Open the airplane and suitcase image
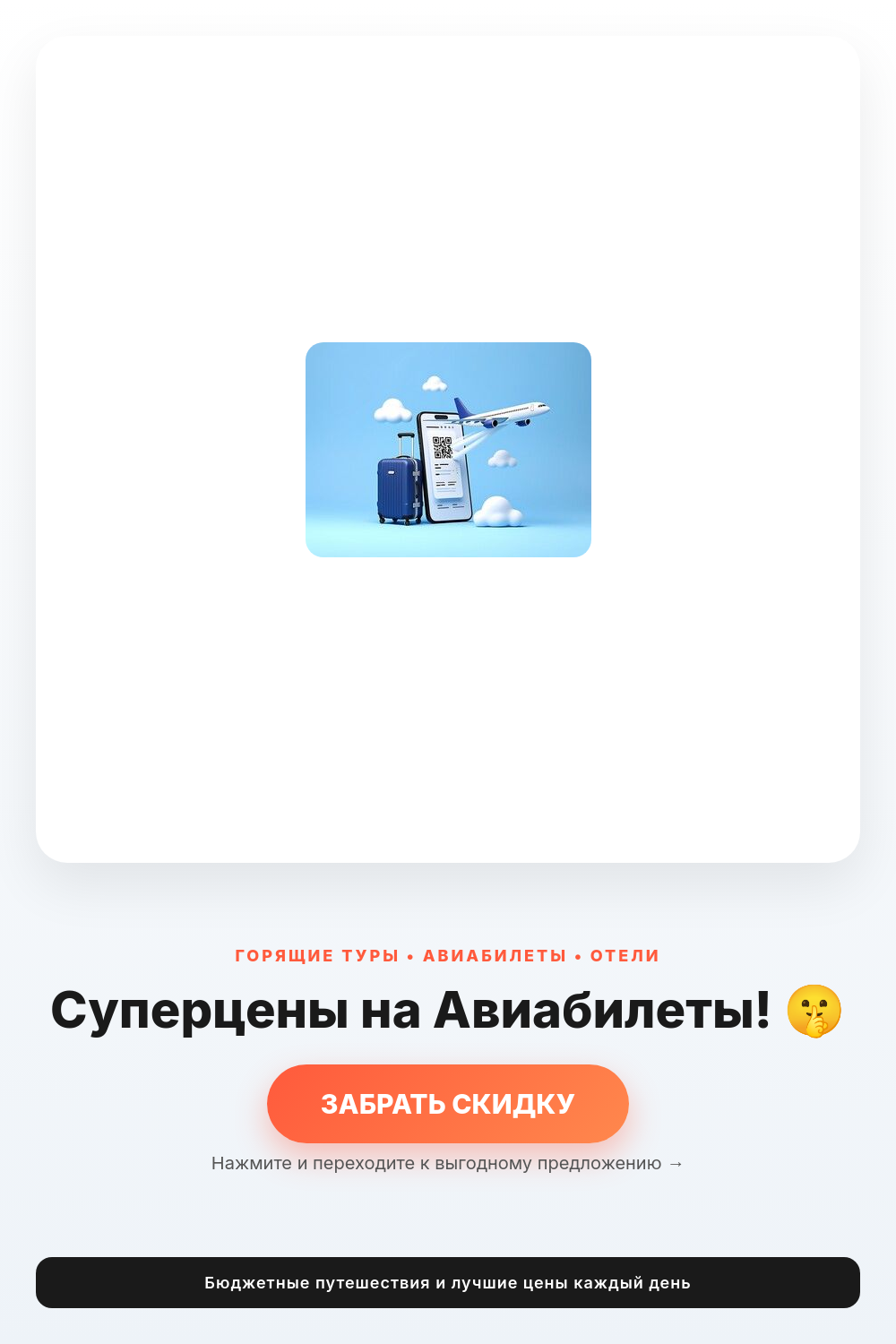The width and height of the screenshot is (896, 1344). click(448, 450)
